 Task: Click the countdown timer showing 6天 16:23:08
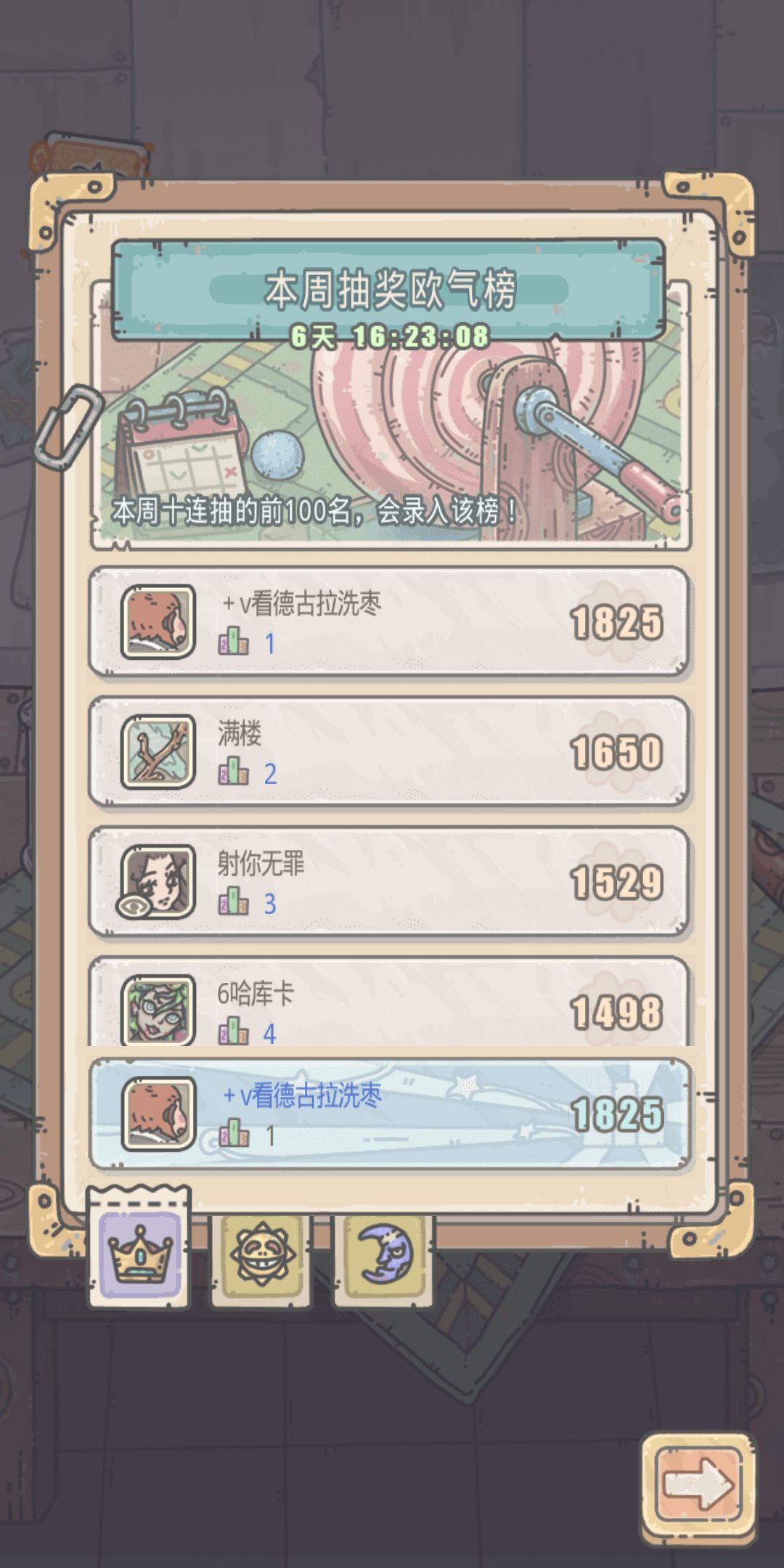tap(392, 335)
